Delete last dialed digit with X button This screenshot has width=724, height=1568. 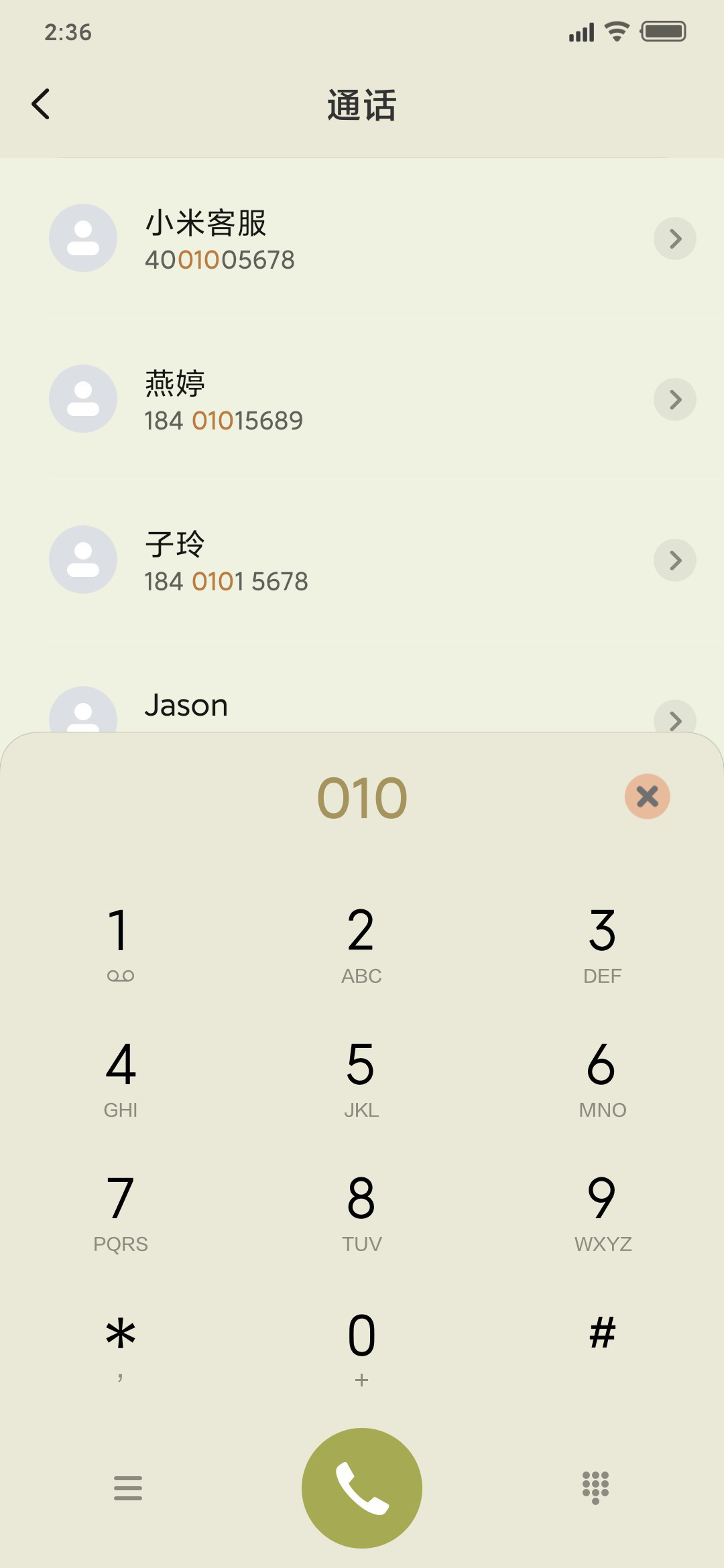(x=647, y=797)
